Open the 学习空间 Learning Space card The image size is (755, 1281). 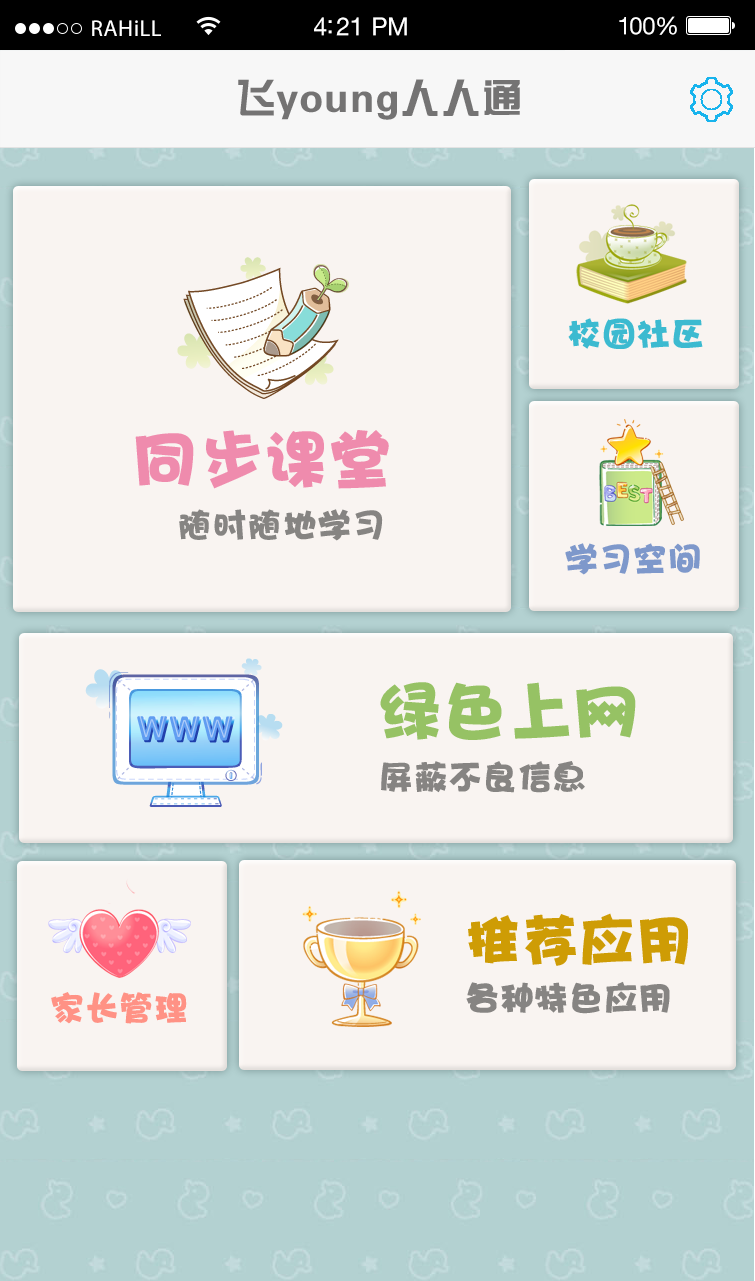[632, 505]
